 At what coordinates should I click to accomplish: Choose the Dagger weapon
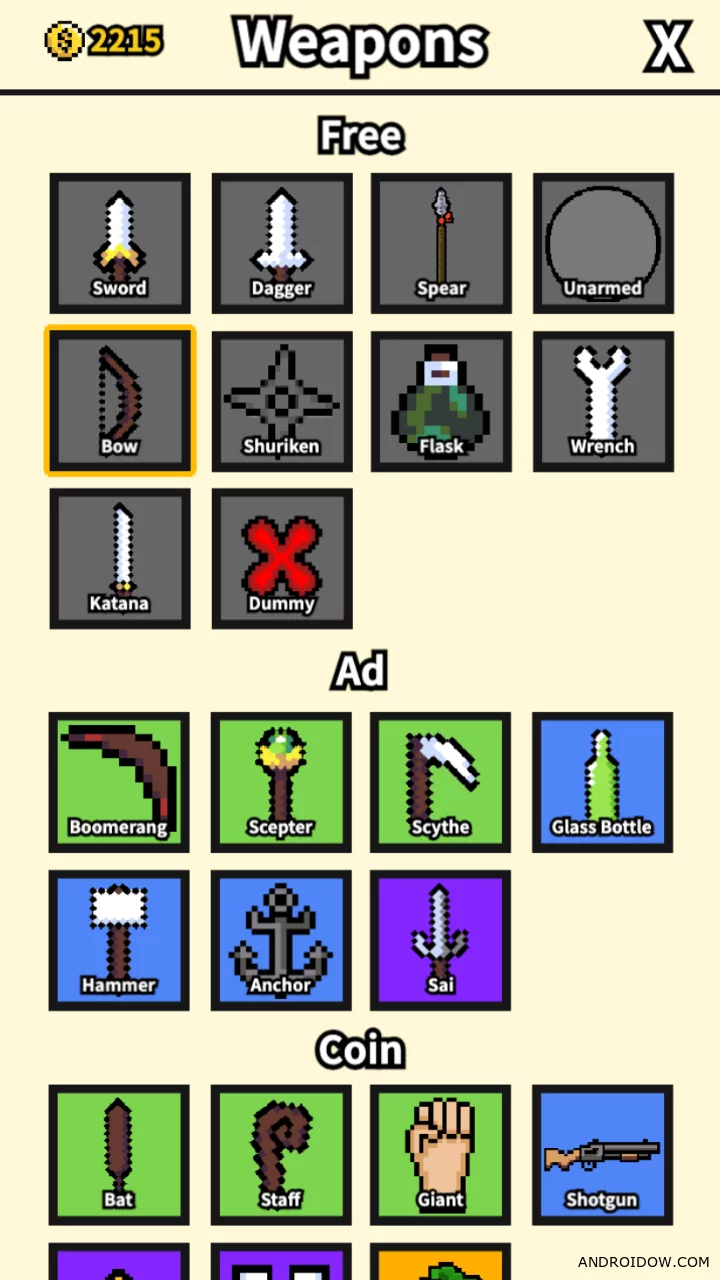[282, 243]
